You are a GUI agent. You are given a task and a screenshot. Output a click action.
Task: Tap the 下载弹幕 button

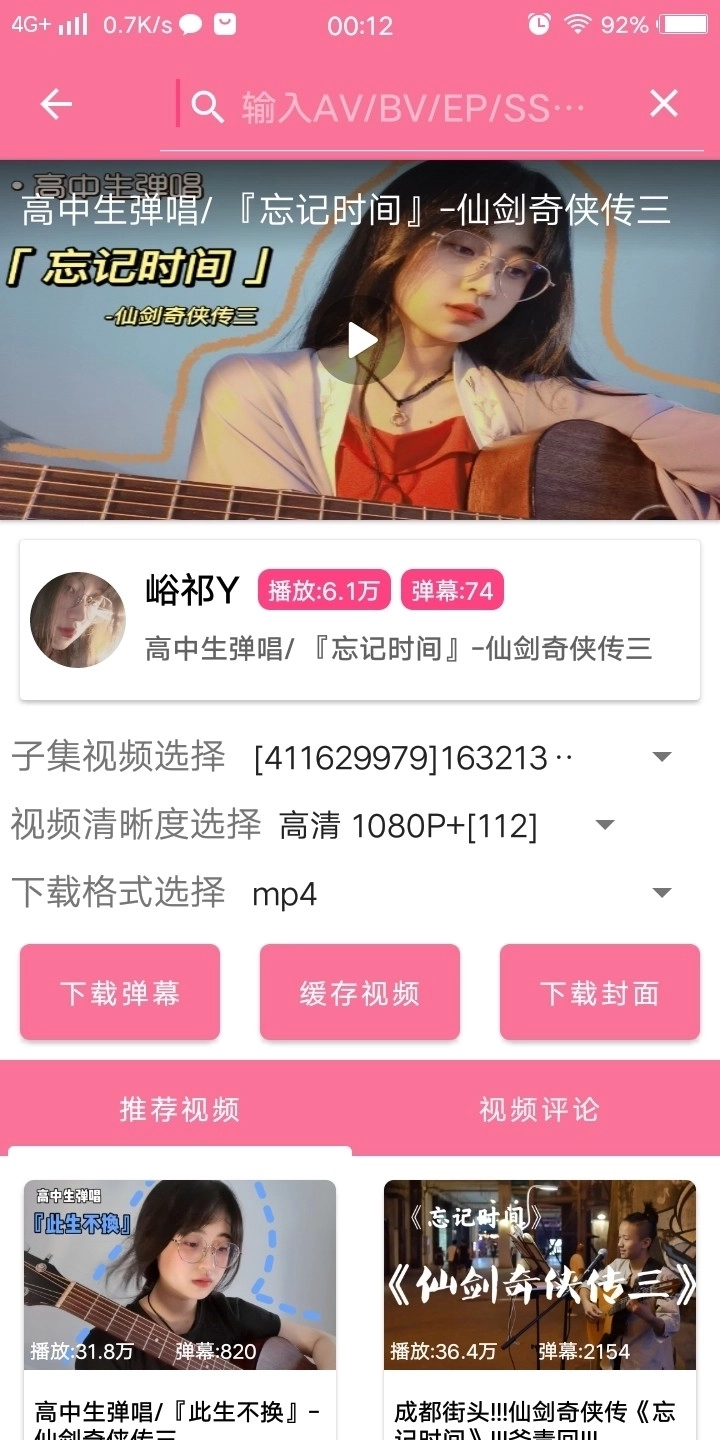120,992
